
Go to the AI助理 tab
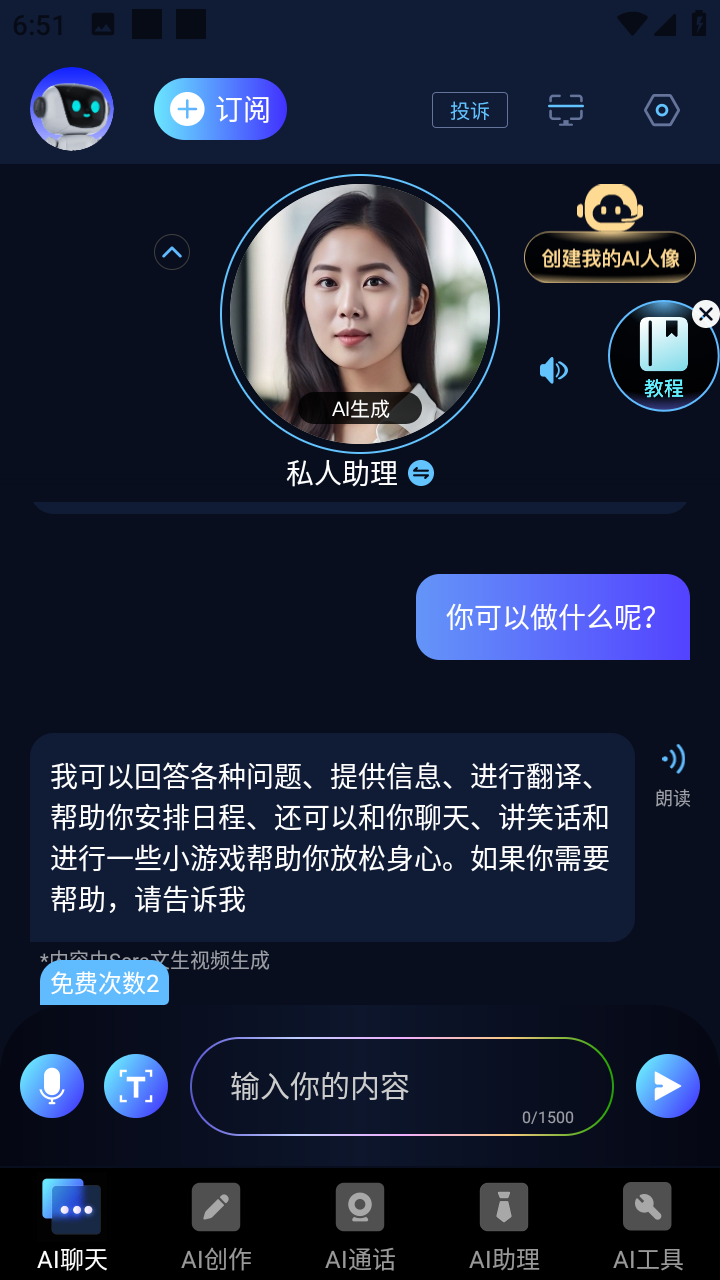504,1225
